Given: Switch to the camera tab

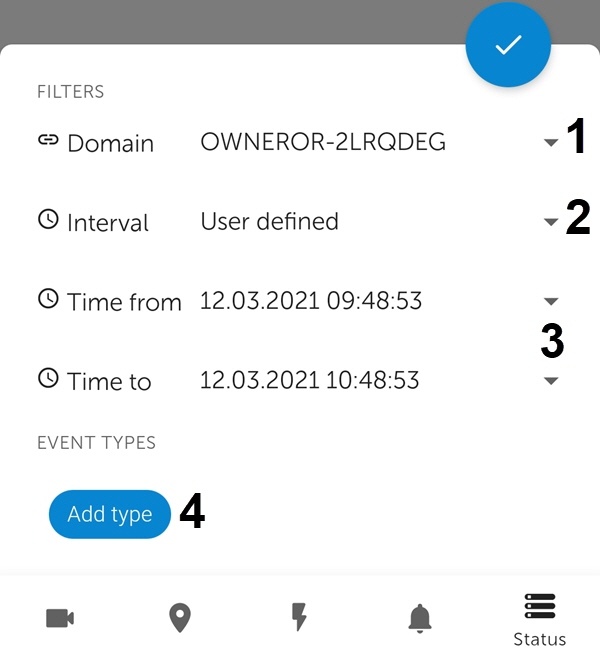Looking at the screenshot, I should point(60,619).
